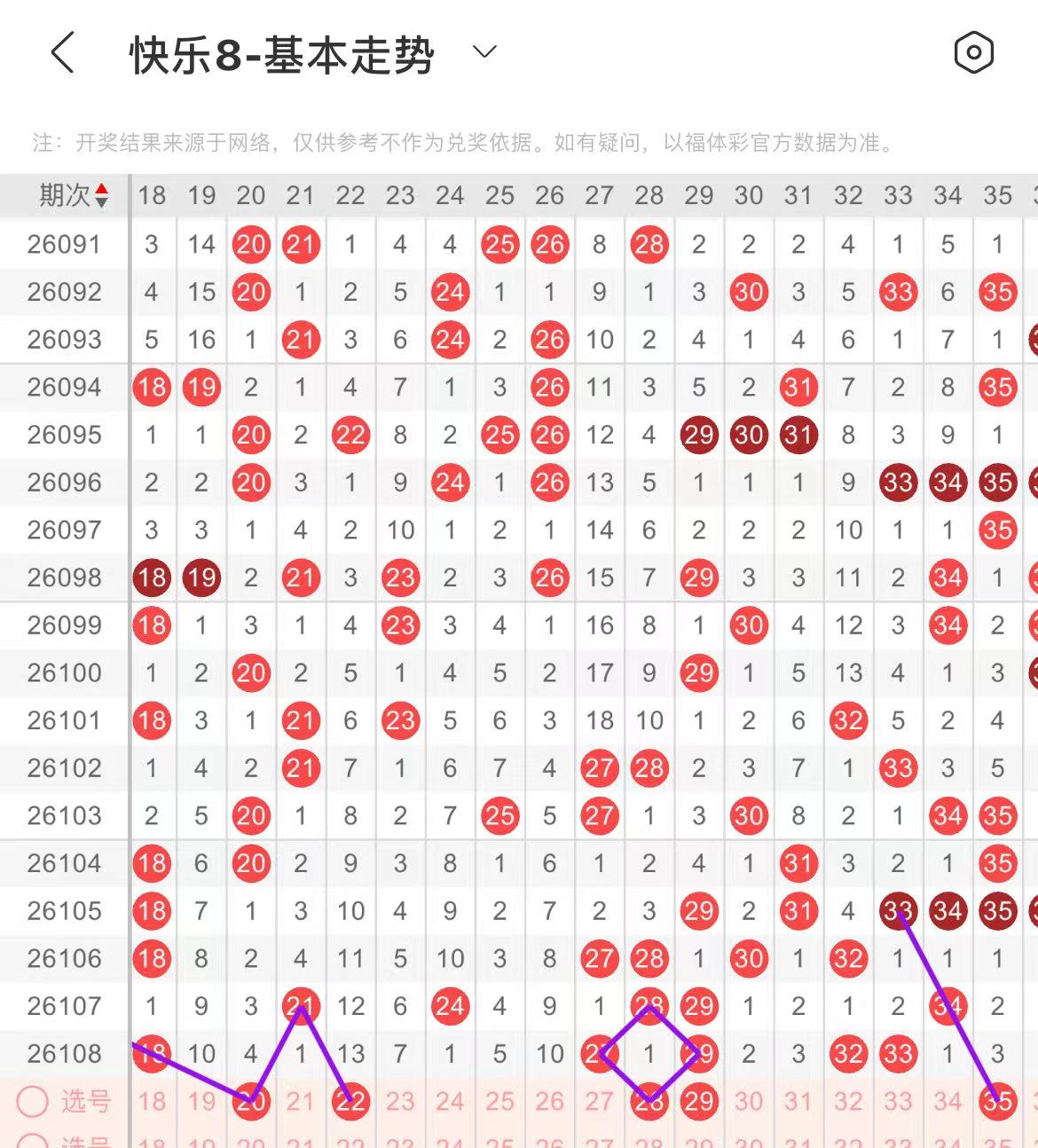Open the hexagon settings icon
This screenshot has width=1038, height=1148.
pyautogui.click(x=973, y=53)
